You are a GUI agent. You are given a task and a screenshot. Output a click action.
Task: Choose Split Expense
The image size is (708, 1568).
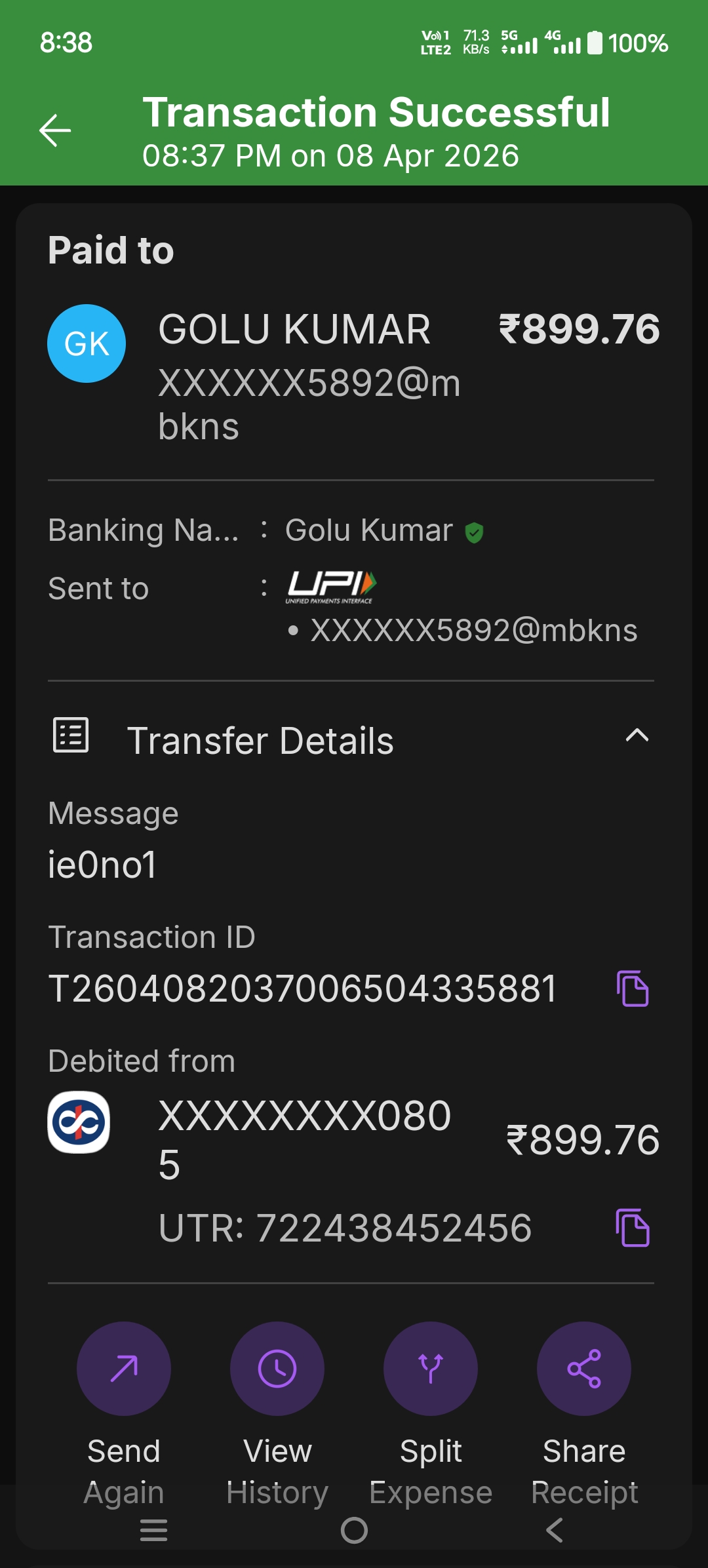[x=431, y=1369]
